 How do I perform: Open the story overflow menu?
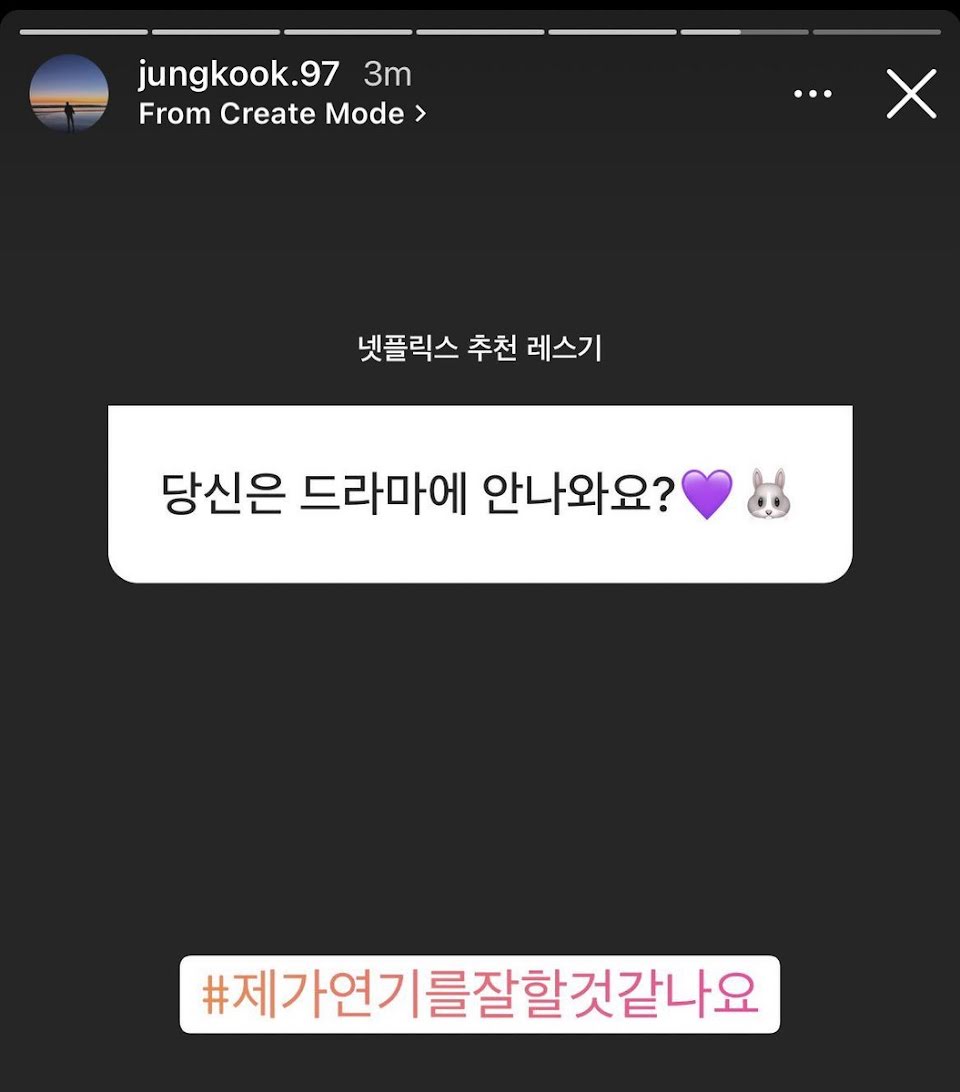(812, 94)
